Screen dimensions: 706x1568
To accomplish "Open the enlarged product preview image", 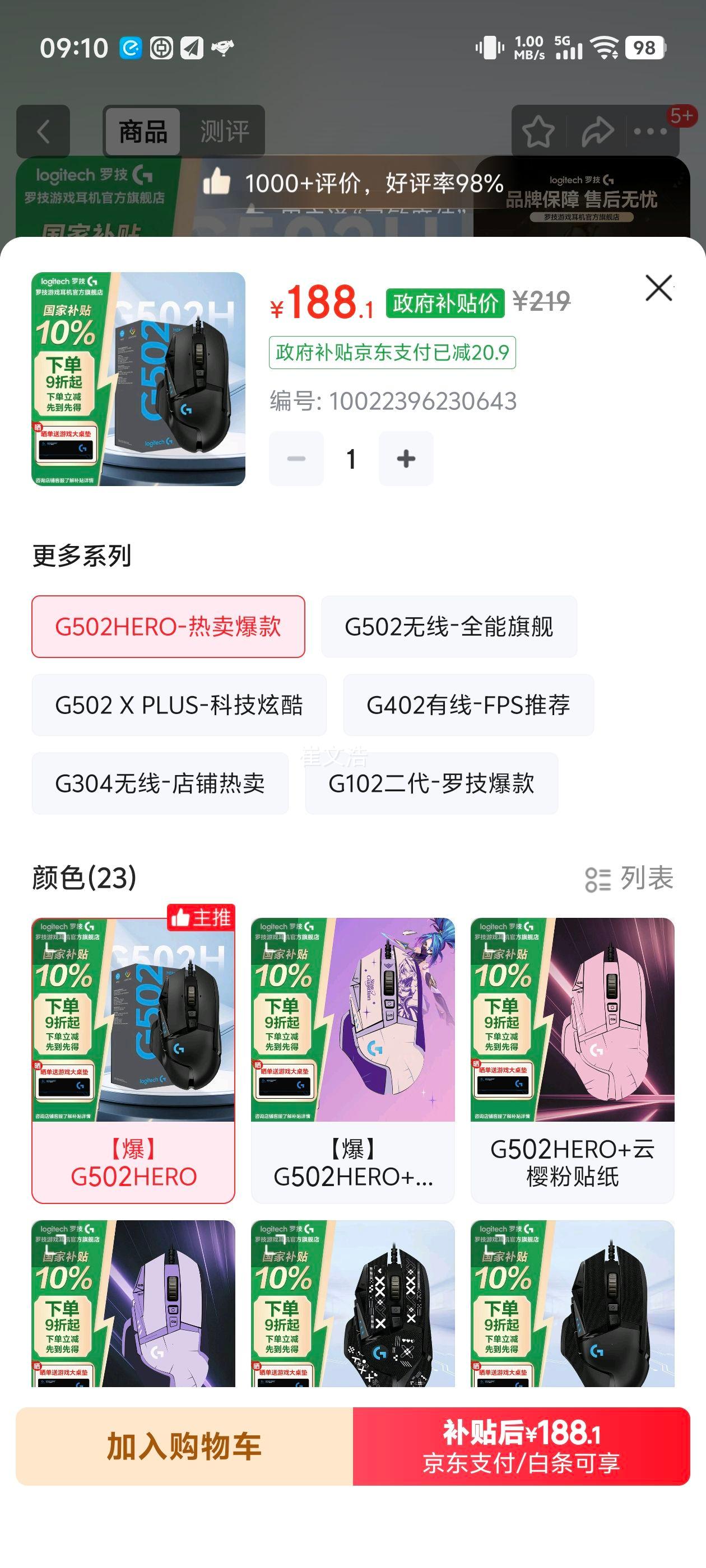I will coord(138,379).
